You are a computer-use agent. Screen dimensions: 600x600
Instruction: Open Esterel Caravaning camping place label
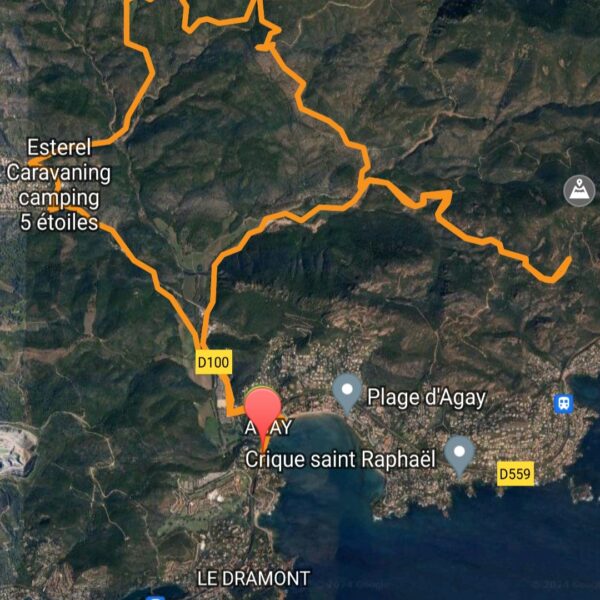(x=60, y=185)
